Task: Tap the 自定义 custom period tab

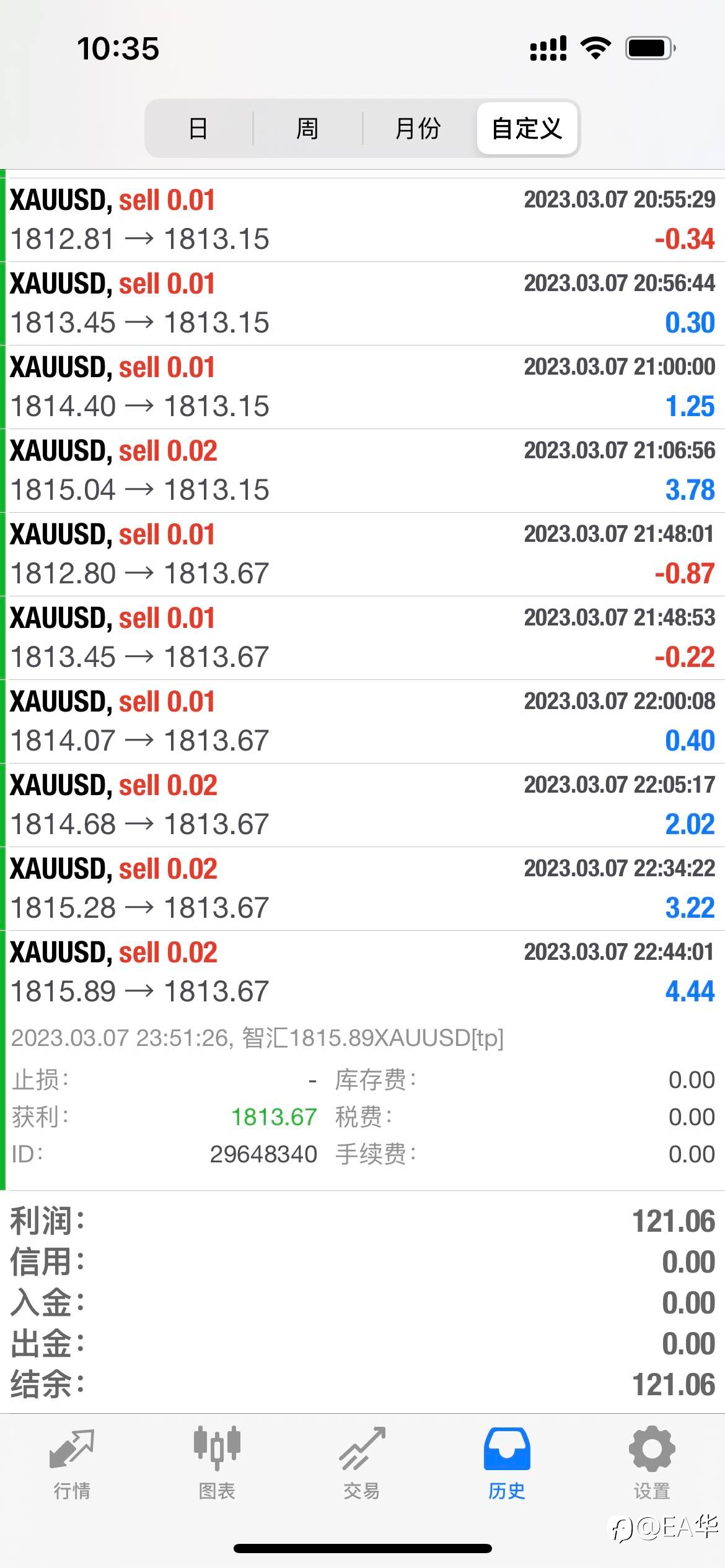Action: [x=527, y=129]
